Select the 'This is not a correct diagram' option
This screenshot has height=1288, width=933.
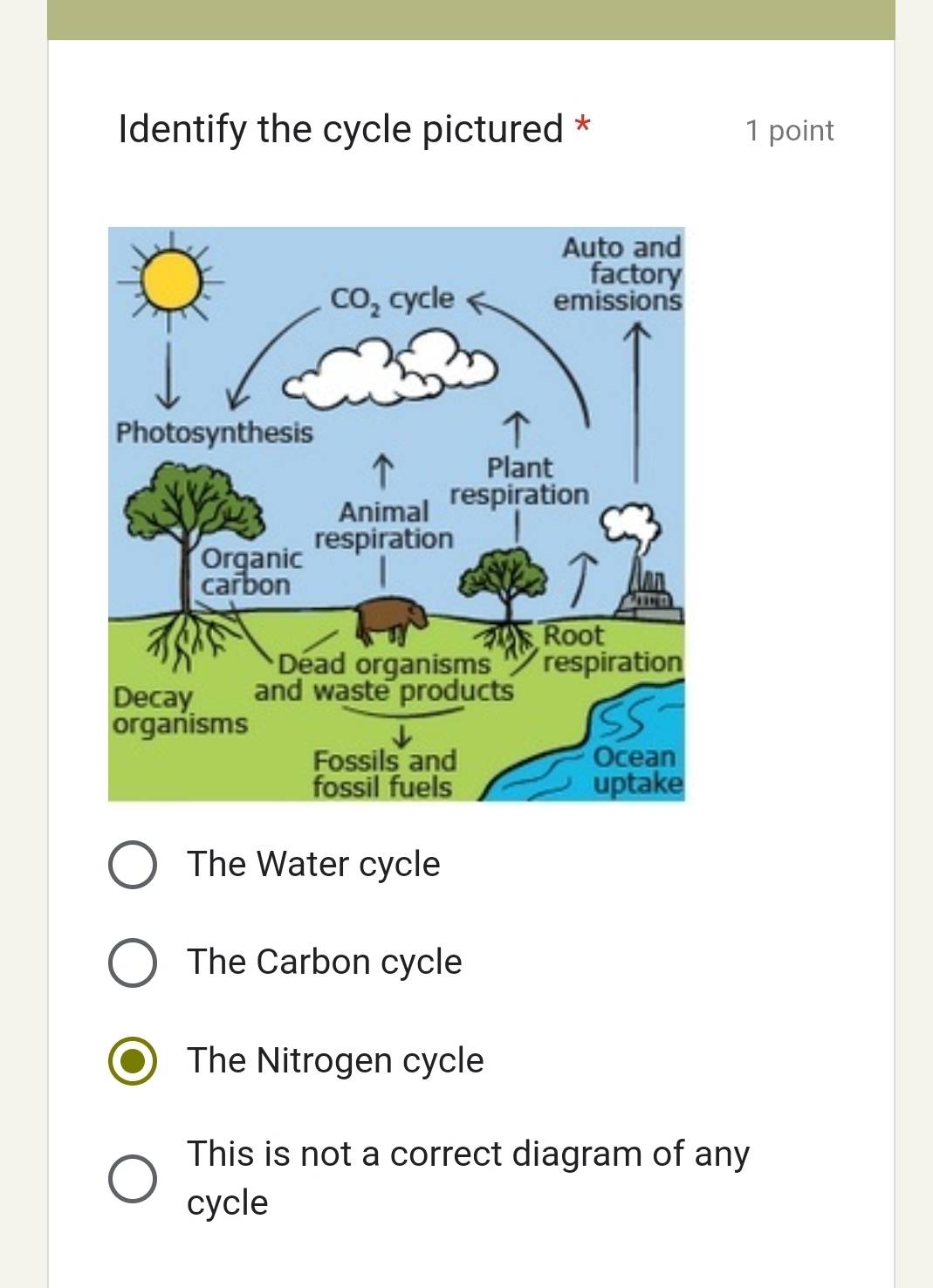click(x=132, y=1178)
